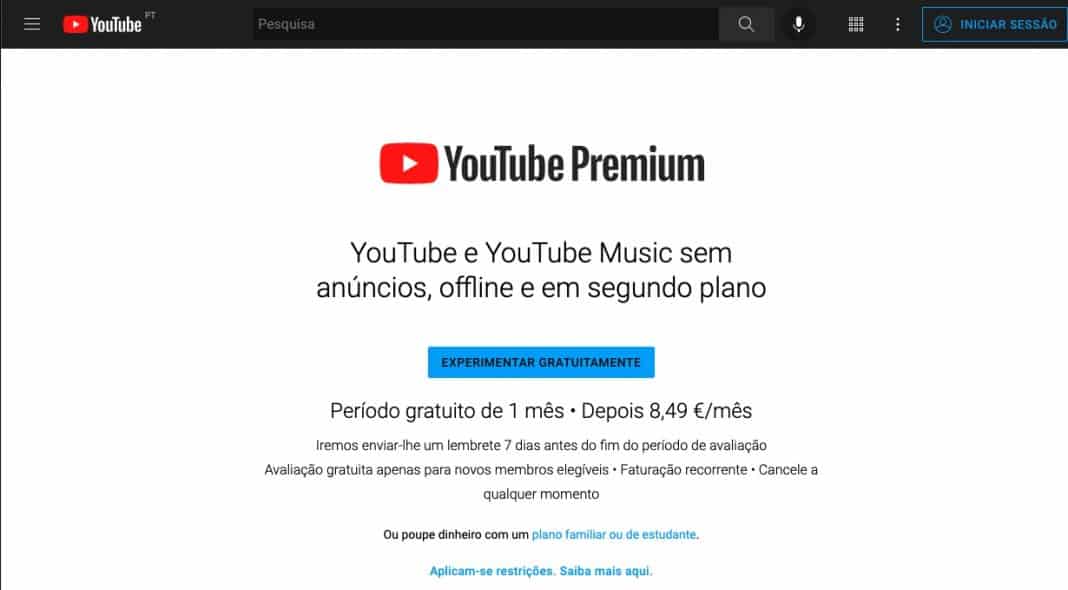1068x590 pixels.
Task: Start trial with Experimentar Gratuitamente
Action: [541, 362]
